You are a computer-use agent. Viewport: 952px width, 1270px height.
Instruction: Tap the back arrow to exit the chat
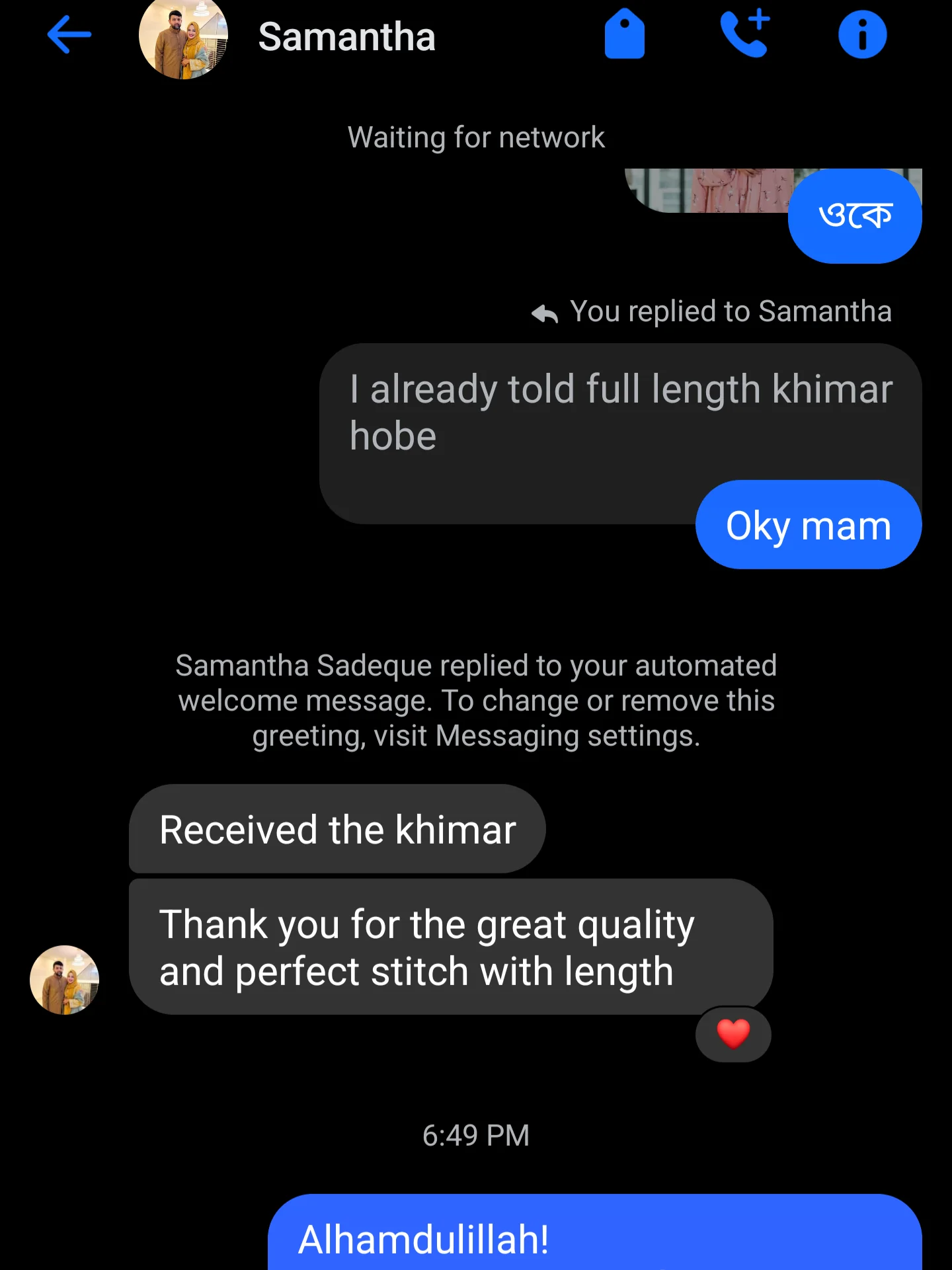point(69,35)
